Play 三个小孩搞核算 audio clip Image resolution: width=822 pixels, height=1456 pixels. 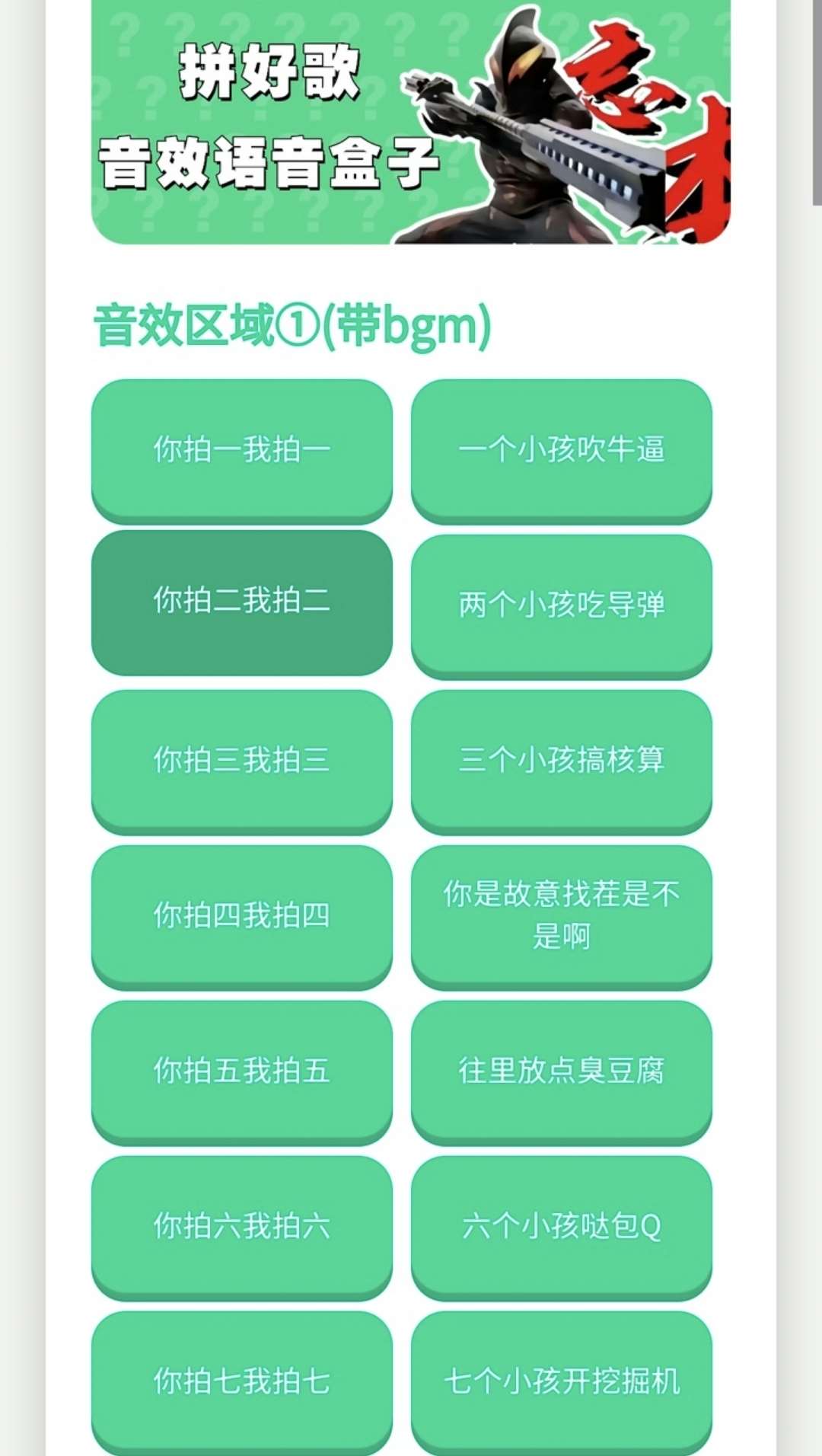pos(562,760)
